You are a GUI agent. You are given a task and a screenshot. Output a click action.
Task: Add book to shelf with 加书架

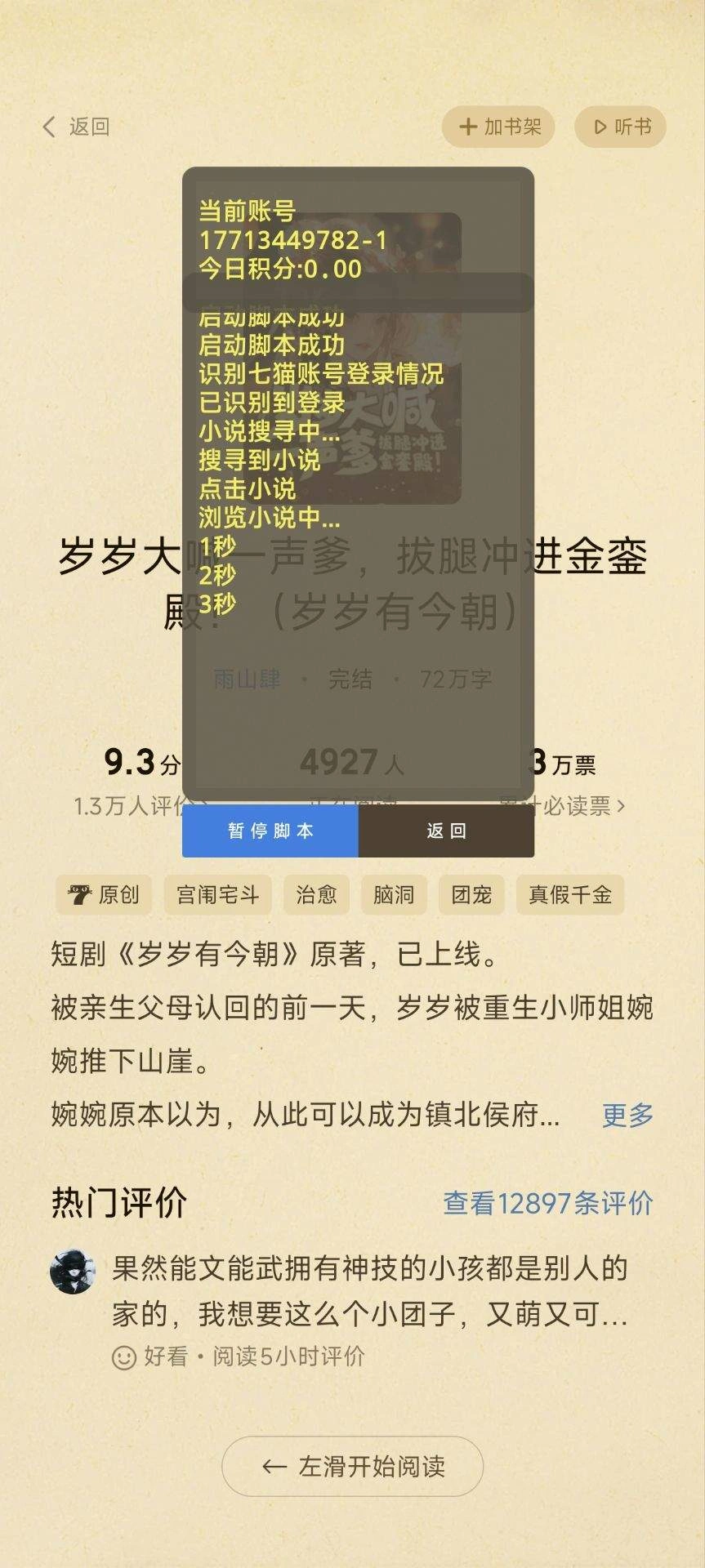pyautogui.click(x=498, y=127)
